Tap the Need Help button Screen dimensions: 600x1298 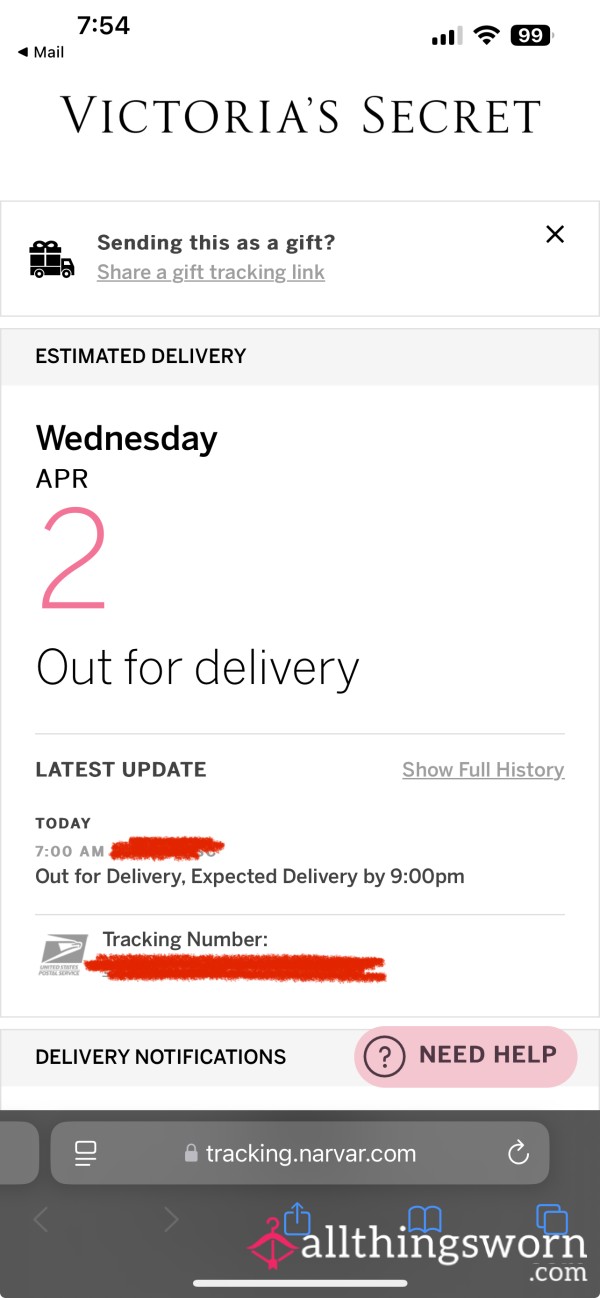click(x=466, y=1056)
